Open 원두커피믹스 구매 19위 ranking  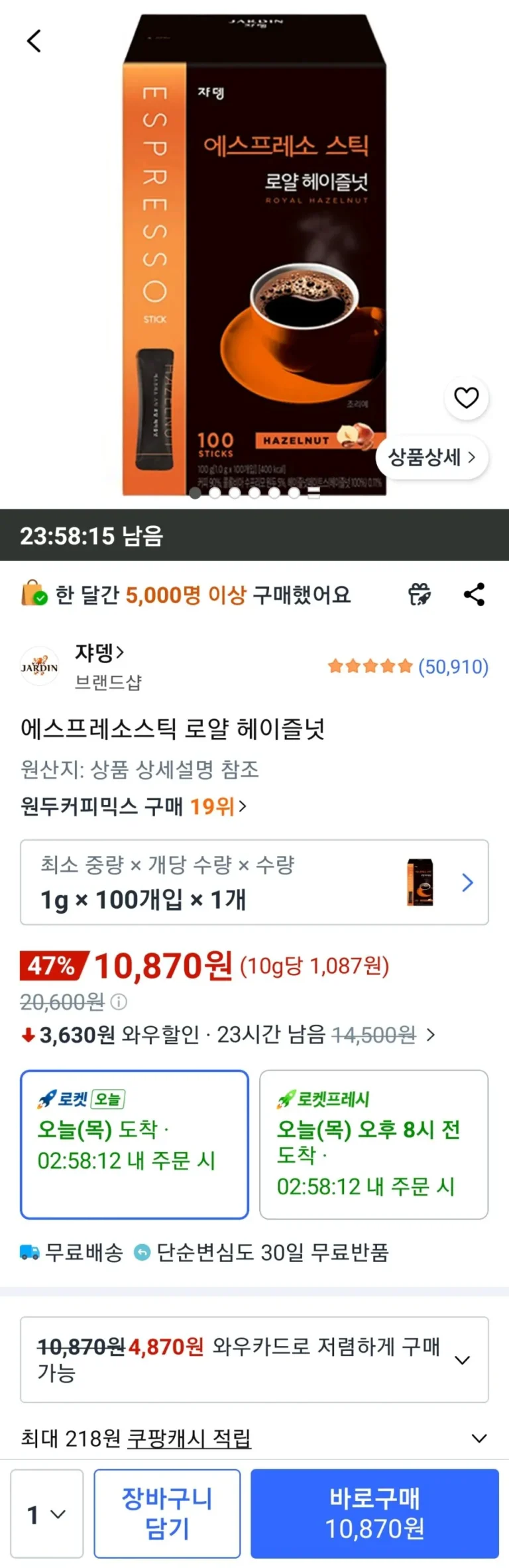(x=134, y=806)
